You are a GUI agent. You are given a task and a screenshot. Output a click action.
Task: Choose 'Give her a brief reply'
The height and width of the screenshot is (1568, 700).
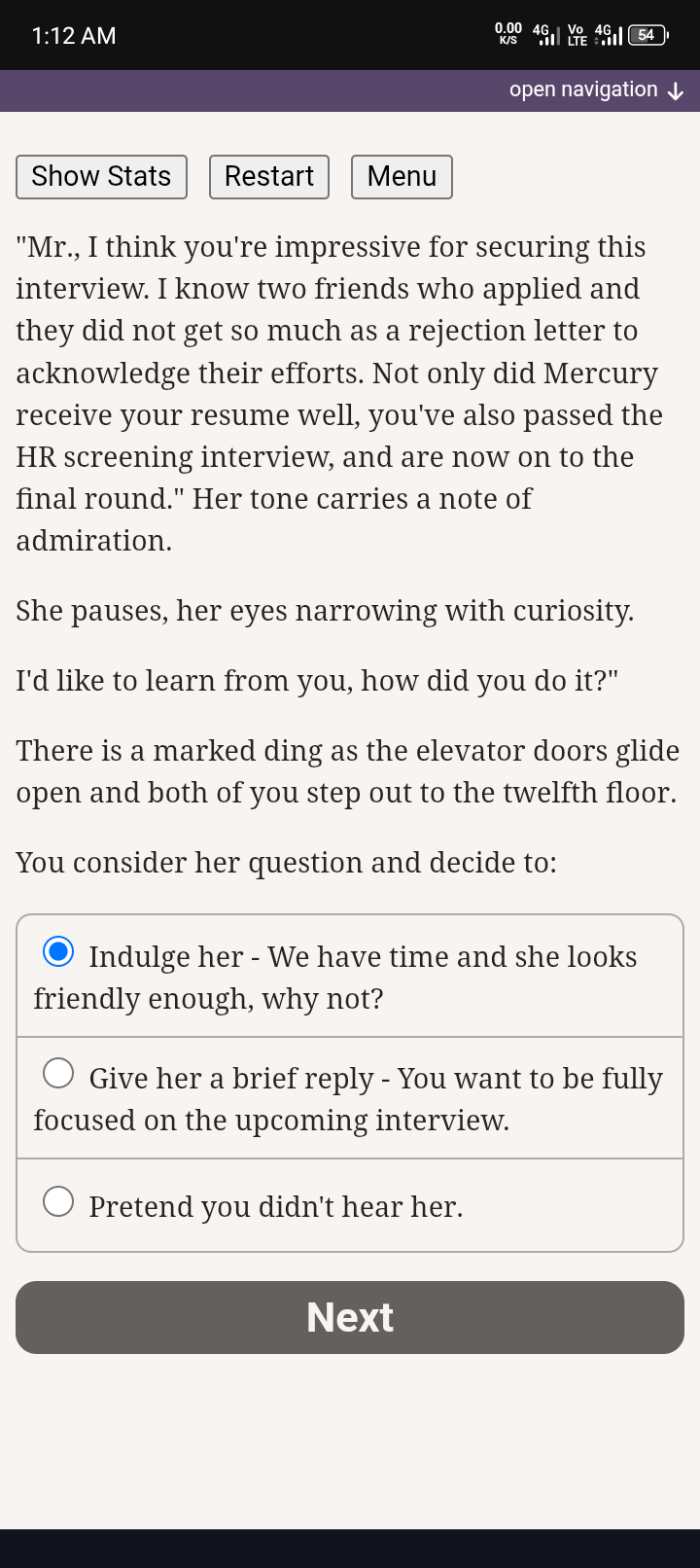(x=59, y=1074)
